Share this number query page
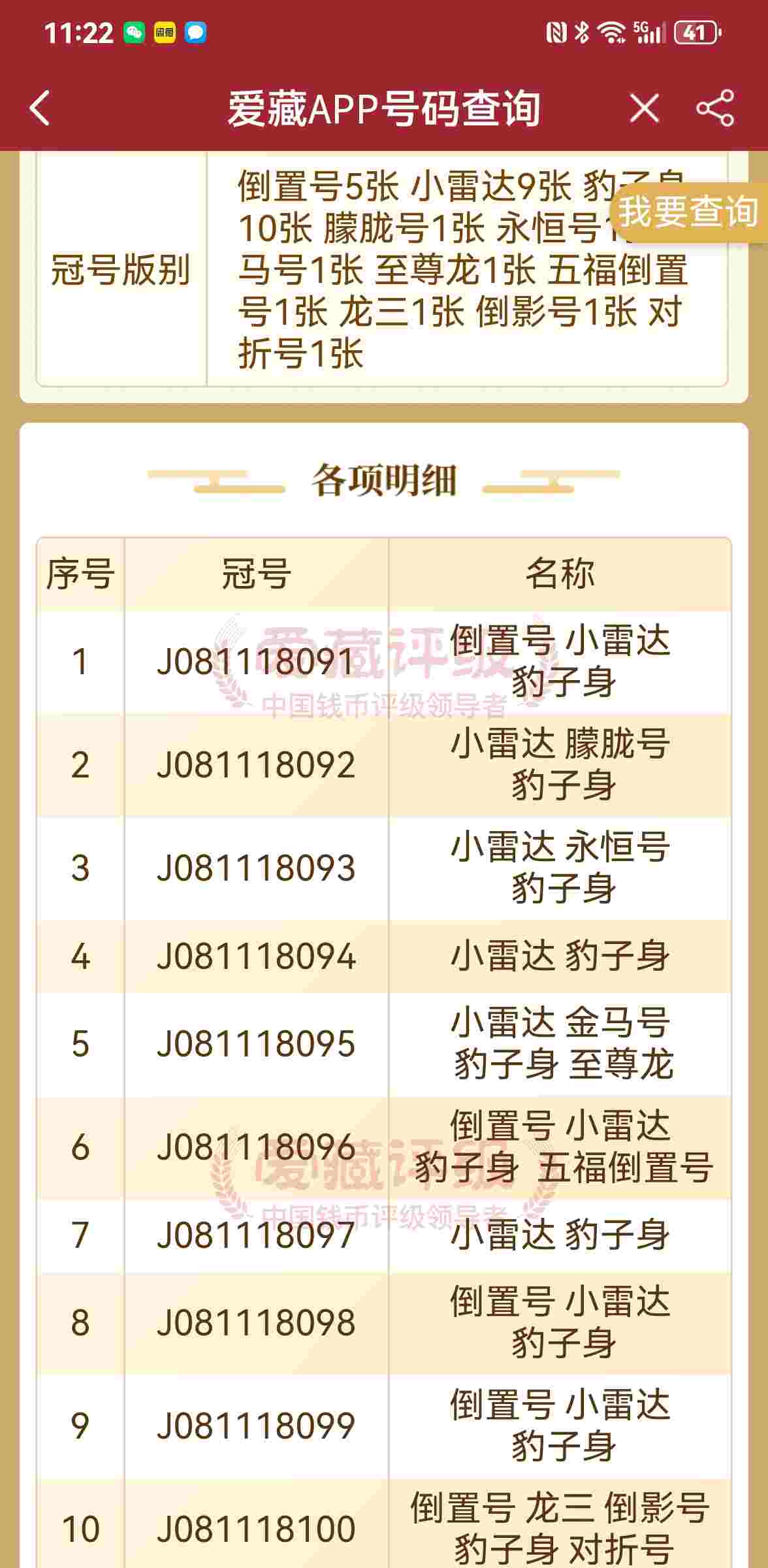The width and height of the screenshot is (768, 1568). pos(715,108)
